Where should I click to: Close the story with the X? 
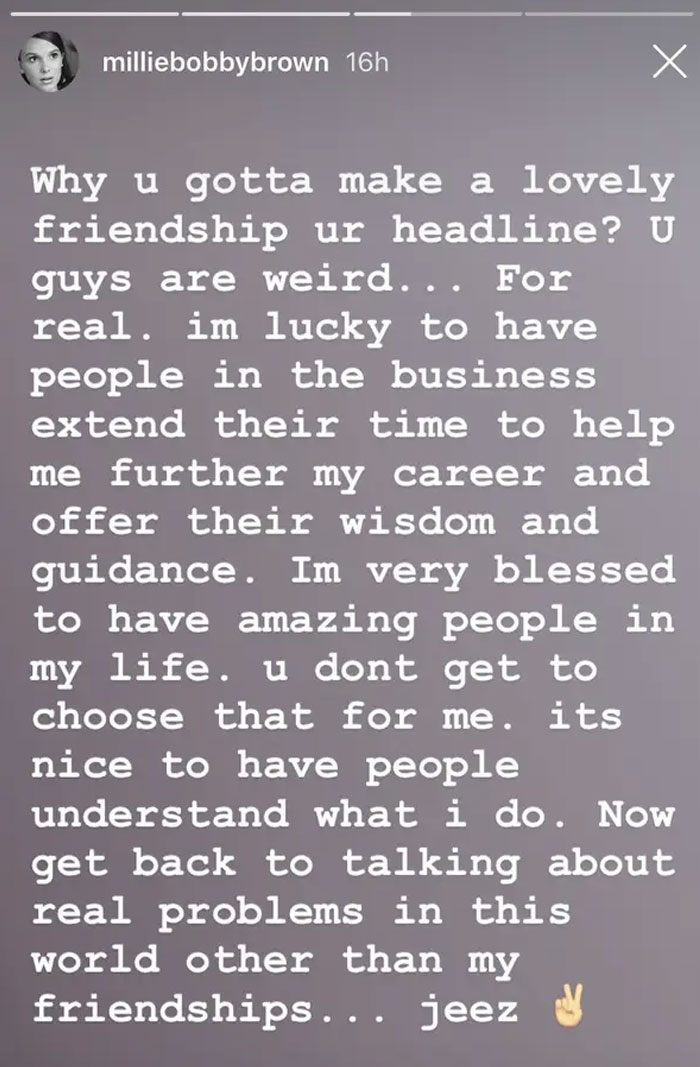tap(668, 63)
